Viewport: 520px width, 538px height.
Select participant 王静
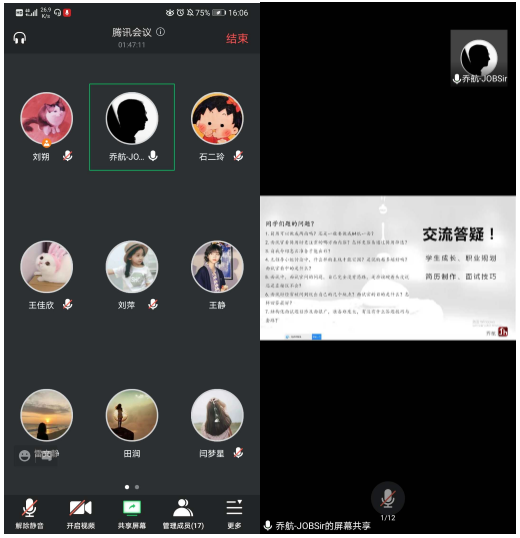click(x=217, y=275)
